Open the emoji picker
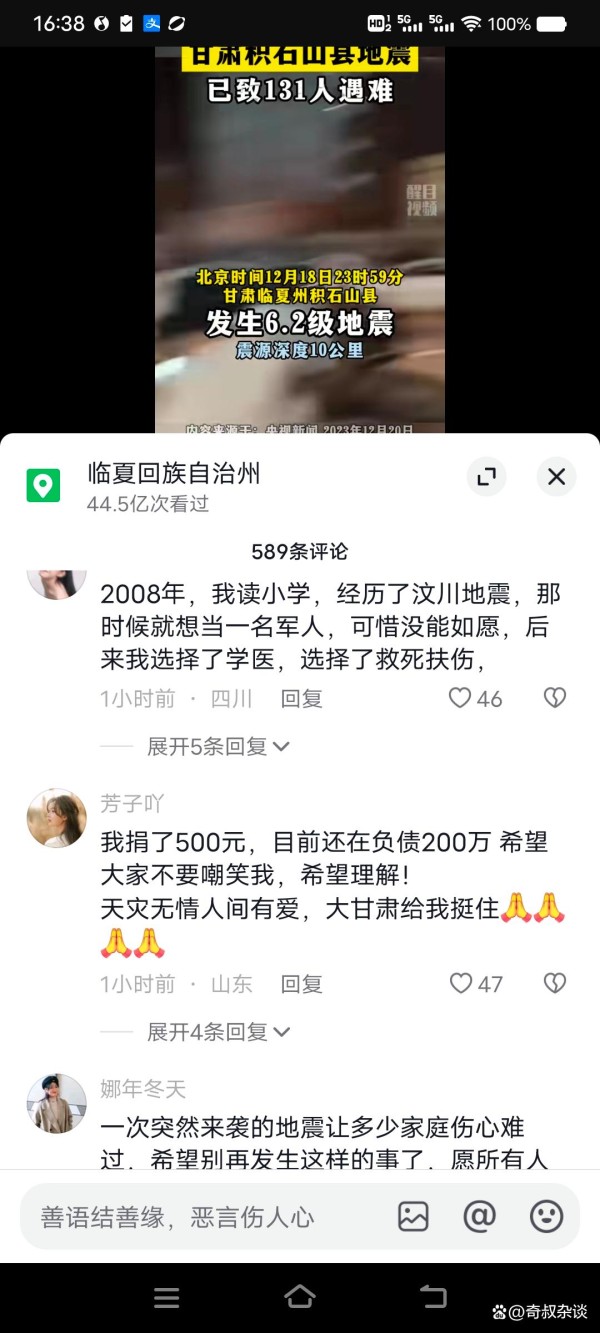 (546, 1216)
